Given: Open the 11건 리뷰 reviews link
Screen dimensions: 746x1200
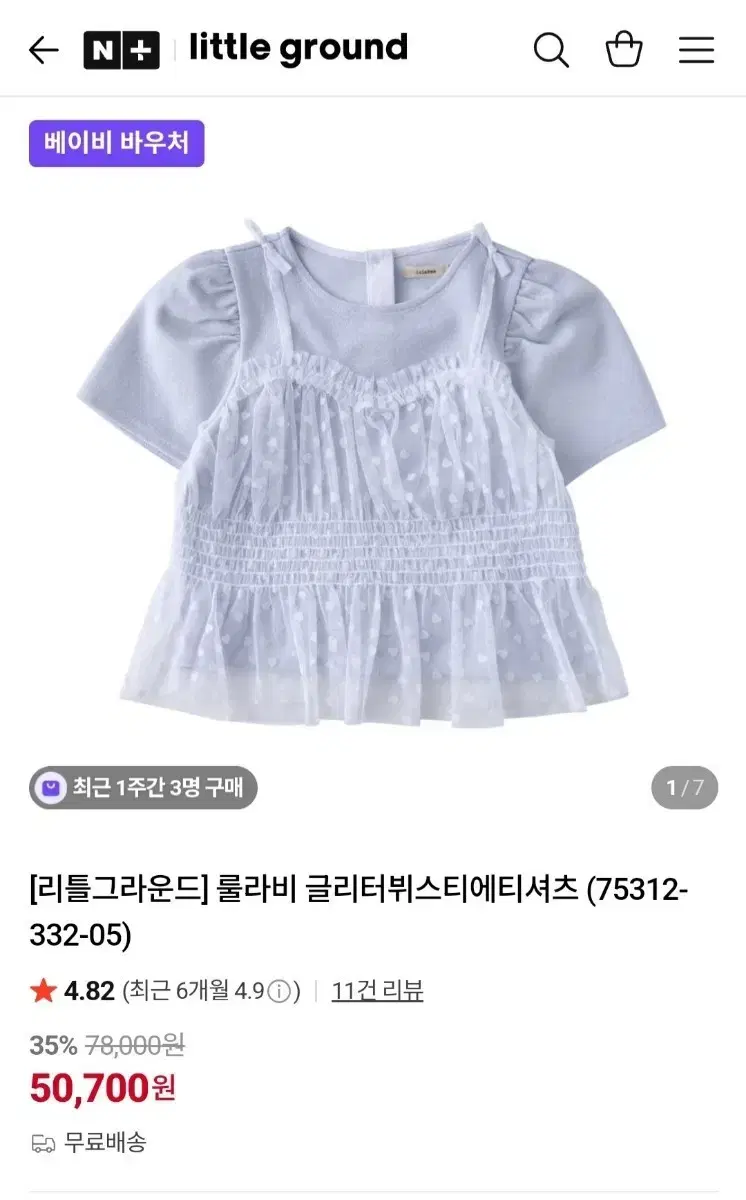Looking at the screenshot, I should 378,991.
